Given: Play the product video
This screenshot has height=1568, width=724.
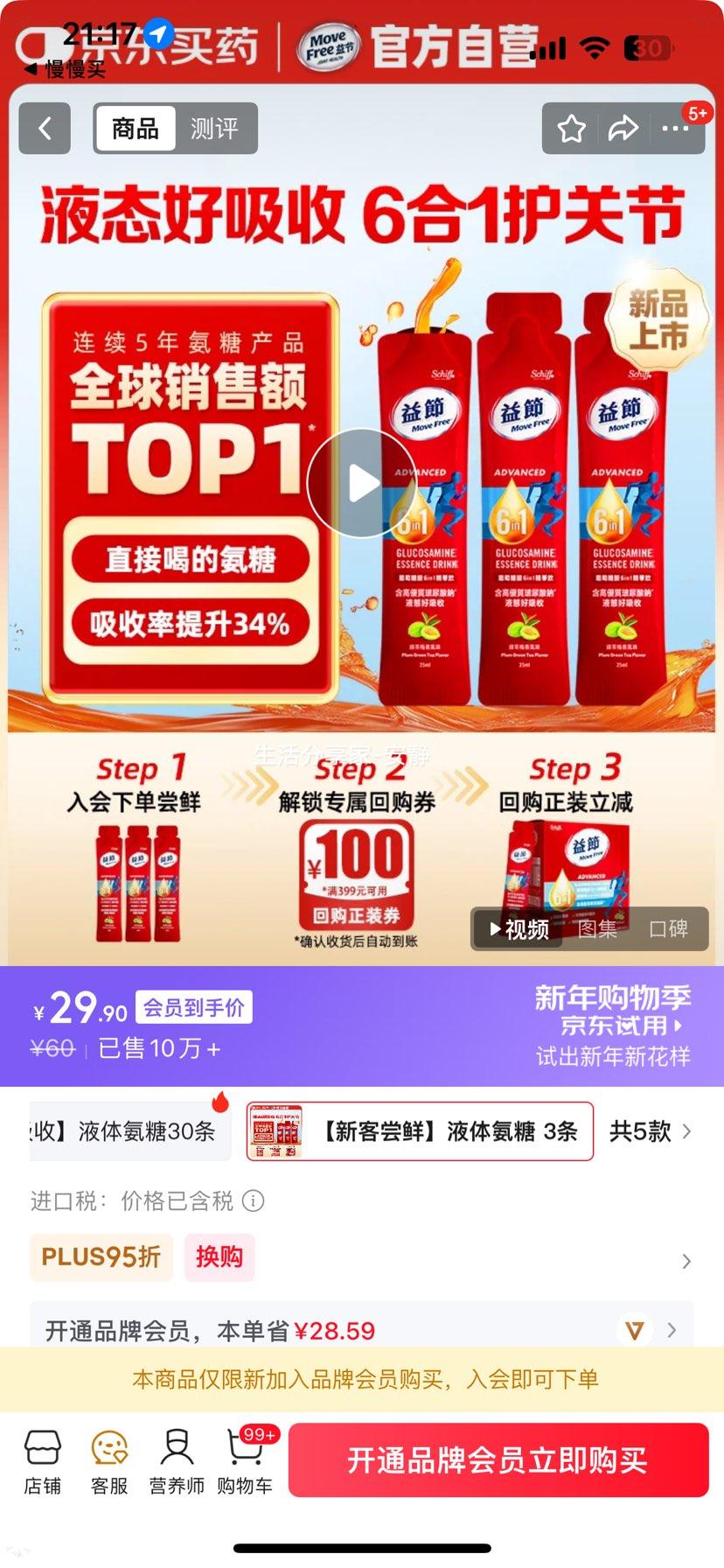Looking at the screenshot, I should point(361,482).
